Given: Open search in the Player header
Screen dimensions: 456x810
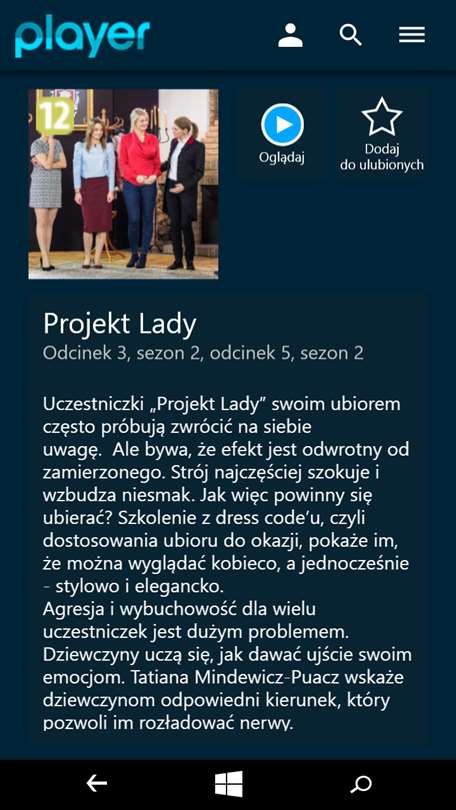Looking at the screenshot, I should 350,35.
